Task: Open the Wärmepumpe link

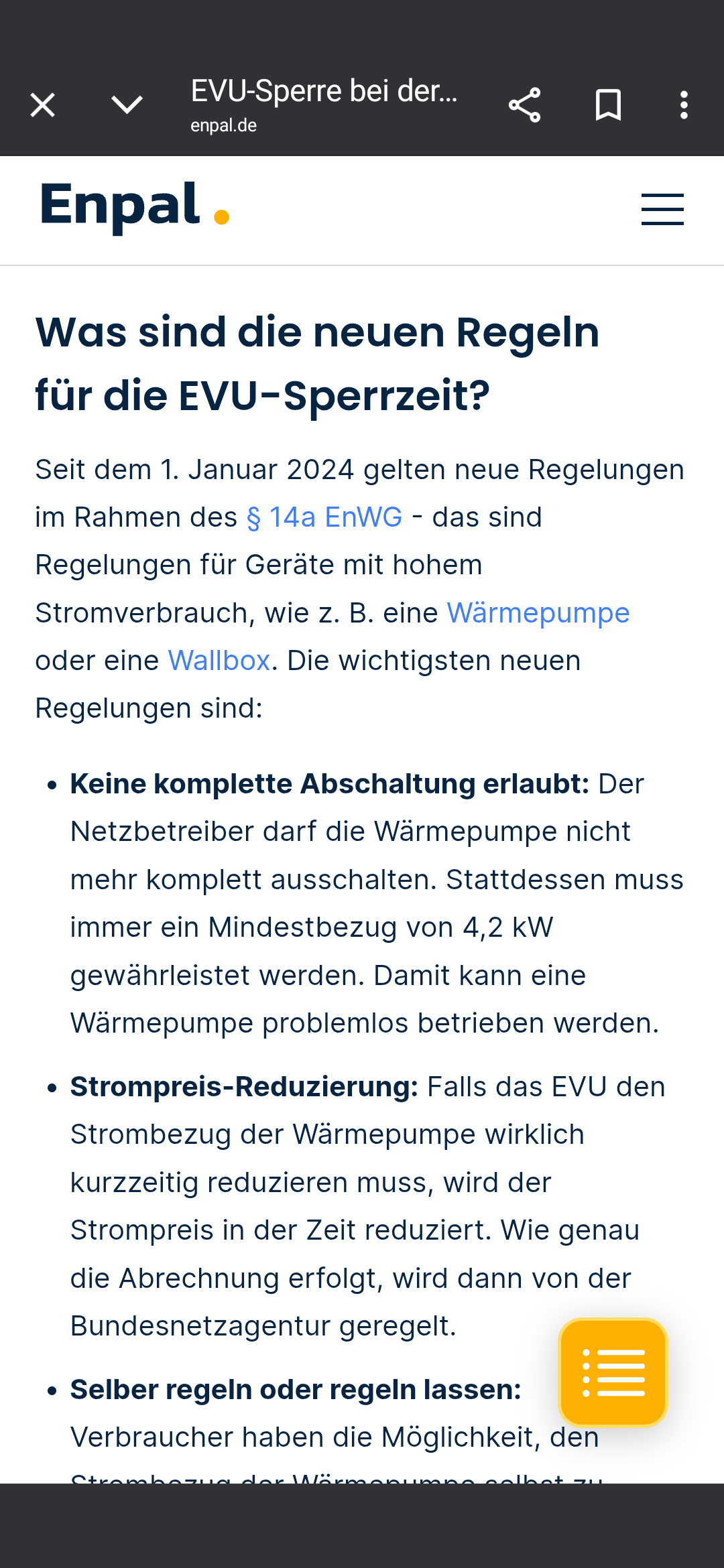Action: [x=538, y=613]
